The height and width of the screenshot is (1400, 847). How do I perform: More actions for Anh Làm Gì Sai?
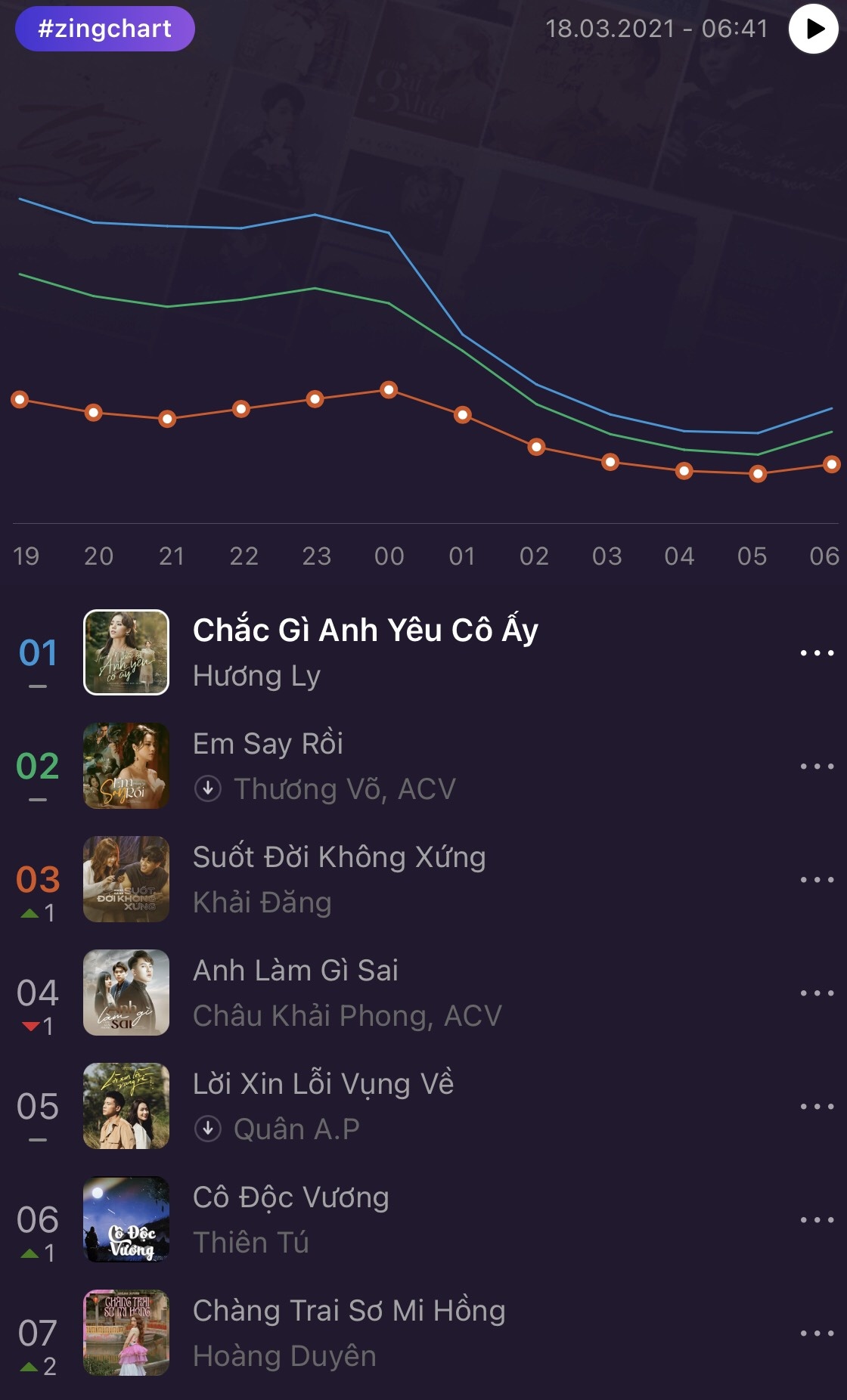click(817, 993)
